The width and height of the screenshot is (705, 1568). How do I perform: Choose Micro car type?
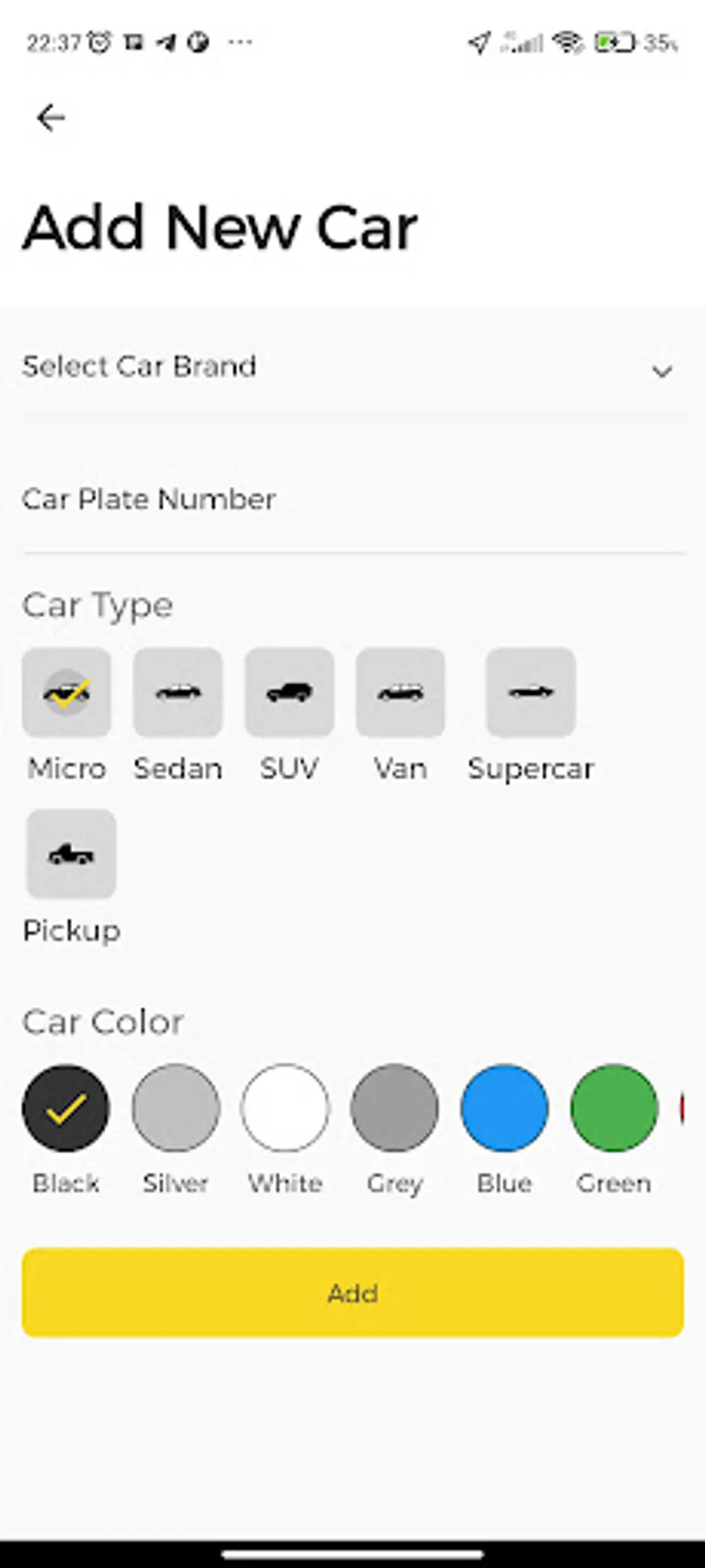[x=67, y=693]
